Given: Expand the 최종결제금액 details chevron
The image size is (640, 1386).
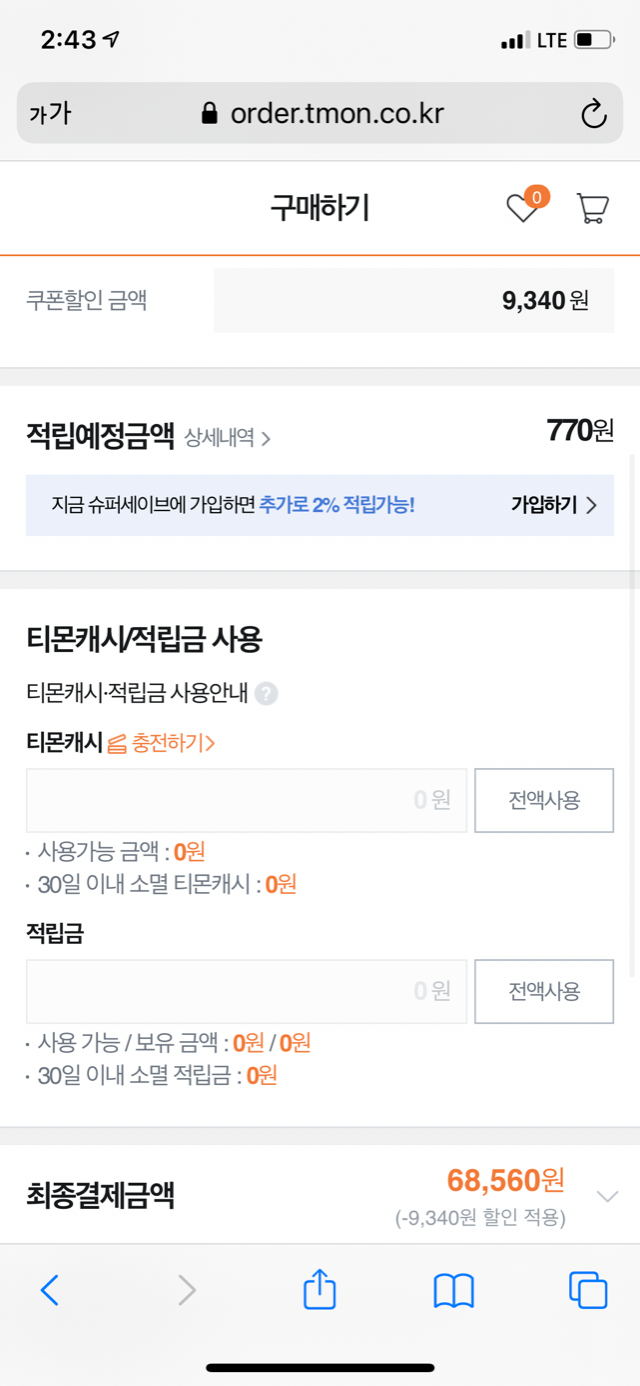Looking at the screenshot, I should [x=606, y=1196].
